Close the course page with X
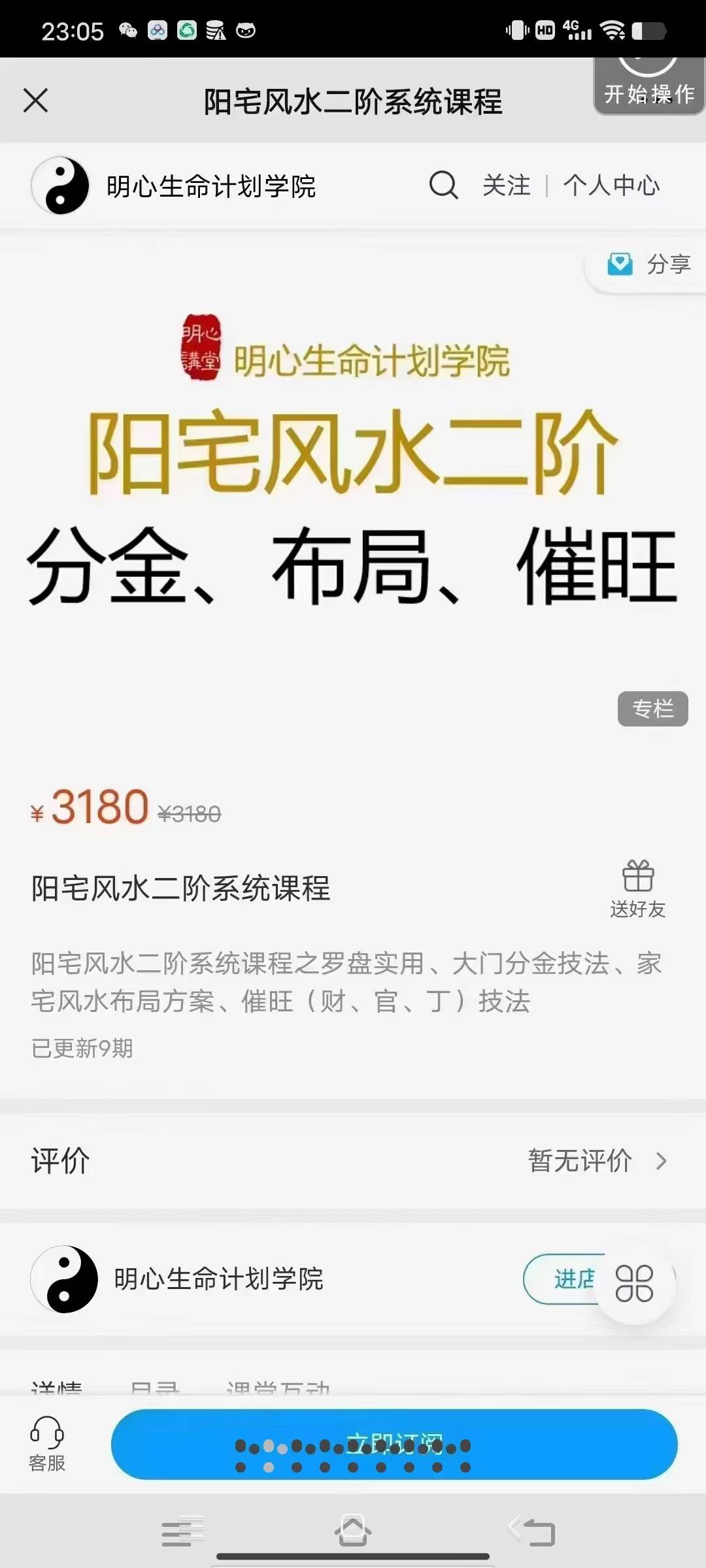 click(36, 101)
